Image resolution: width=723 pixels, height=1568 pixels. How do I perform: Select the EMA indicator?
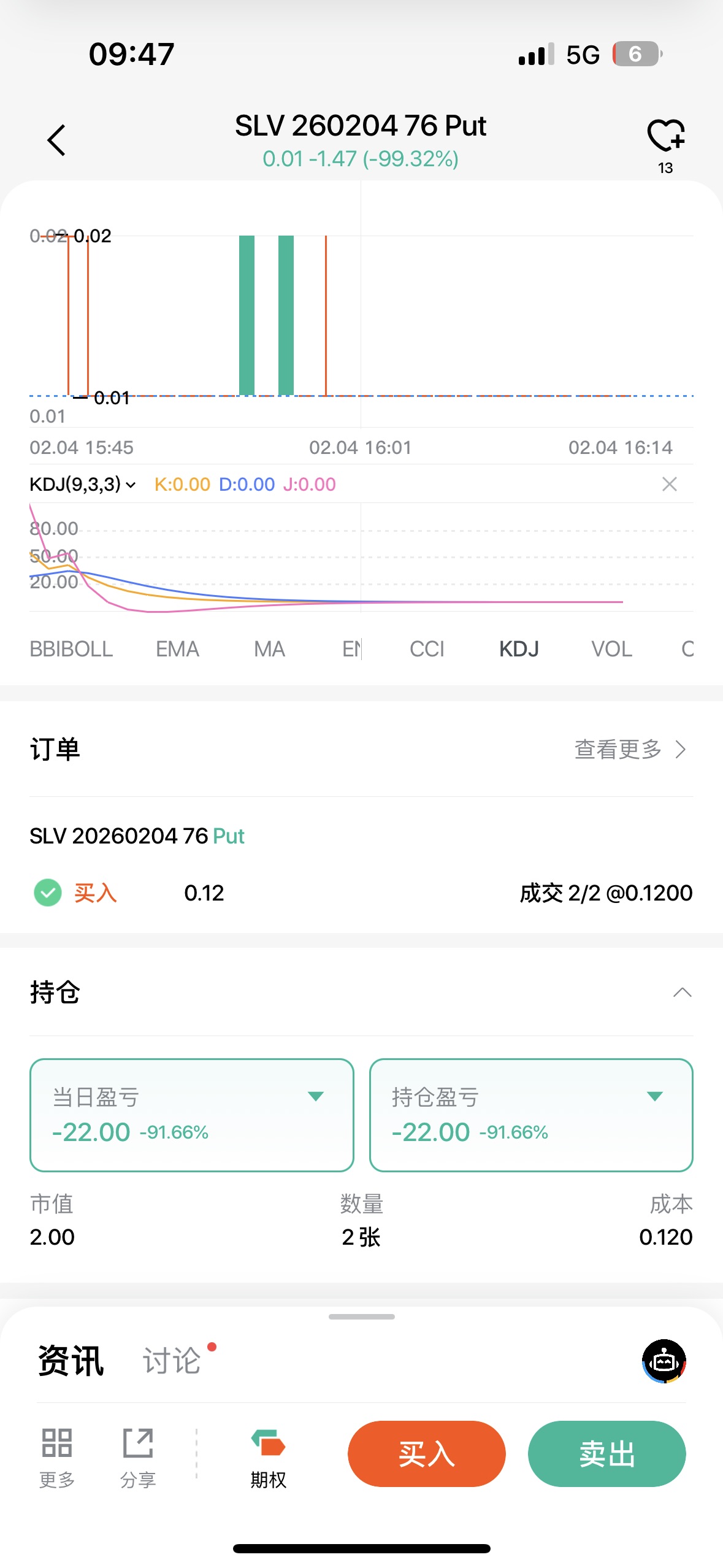[x=177, y=649]
